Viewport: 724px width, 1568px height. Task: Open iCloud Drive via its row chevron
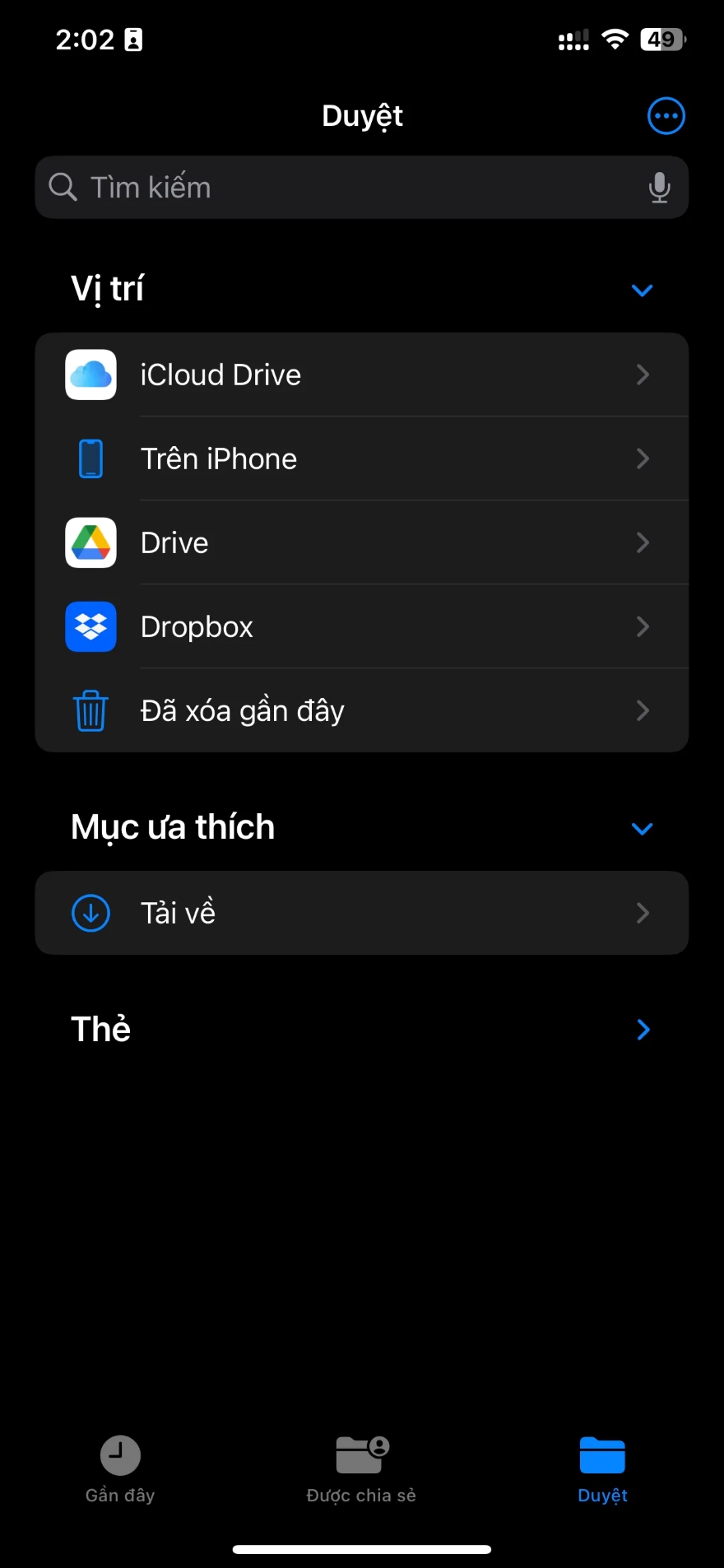(x=643, y=375)
